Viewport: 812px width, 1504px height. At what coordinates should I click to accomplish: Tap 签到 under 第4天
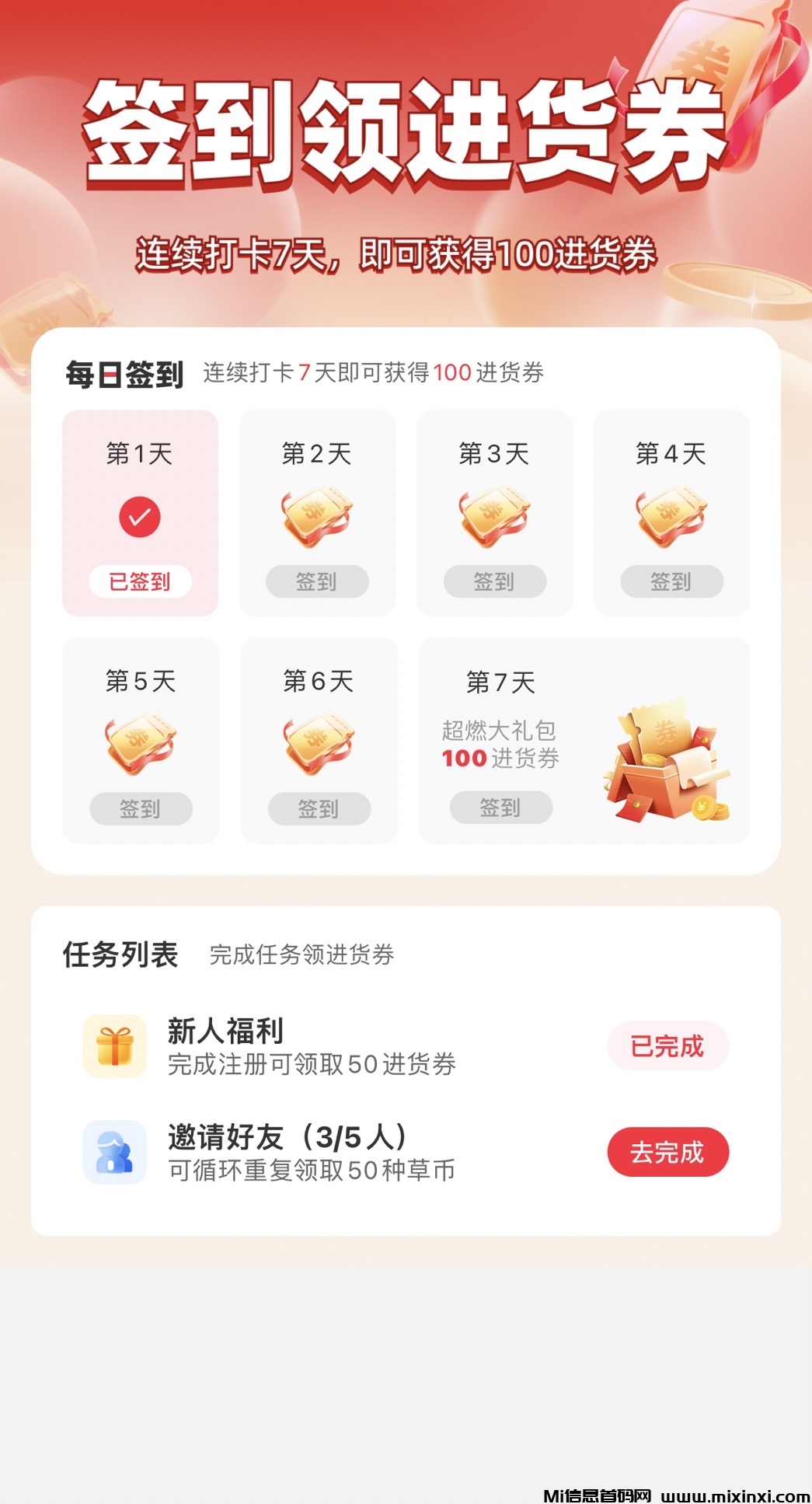671,581
